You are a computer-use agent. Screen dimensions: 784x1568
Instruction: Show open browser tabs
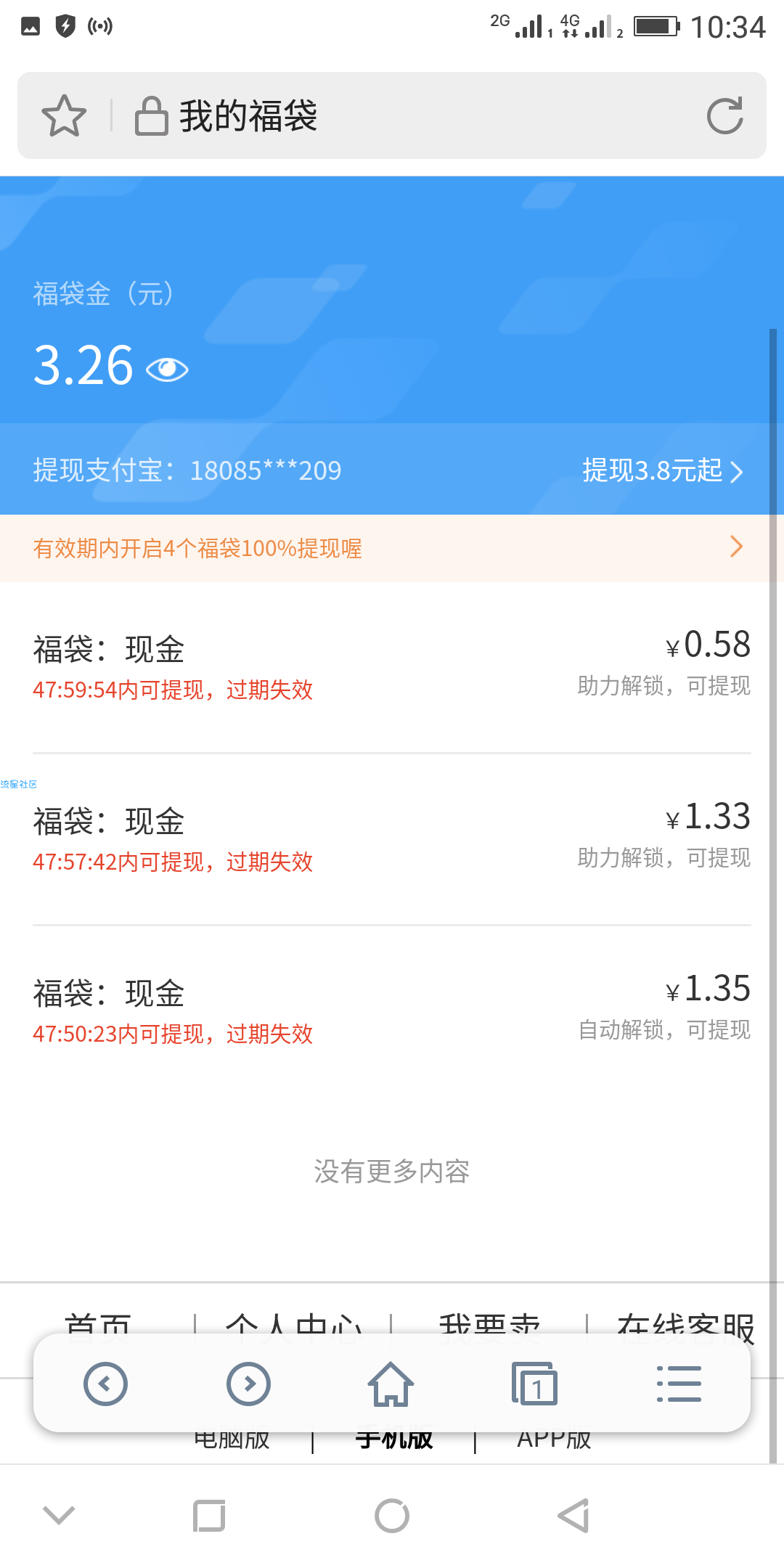coord(534,1384)
